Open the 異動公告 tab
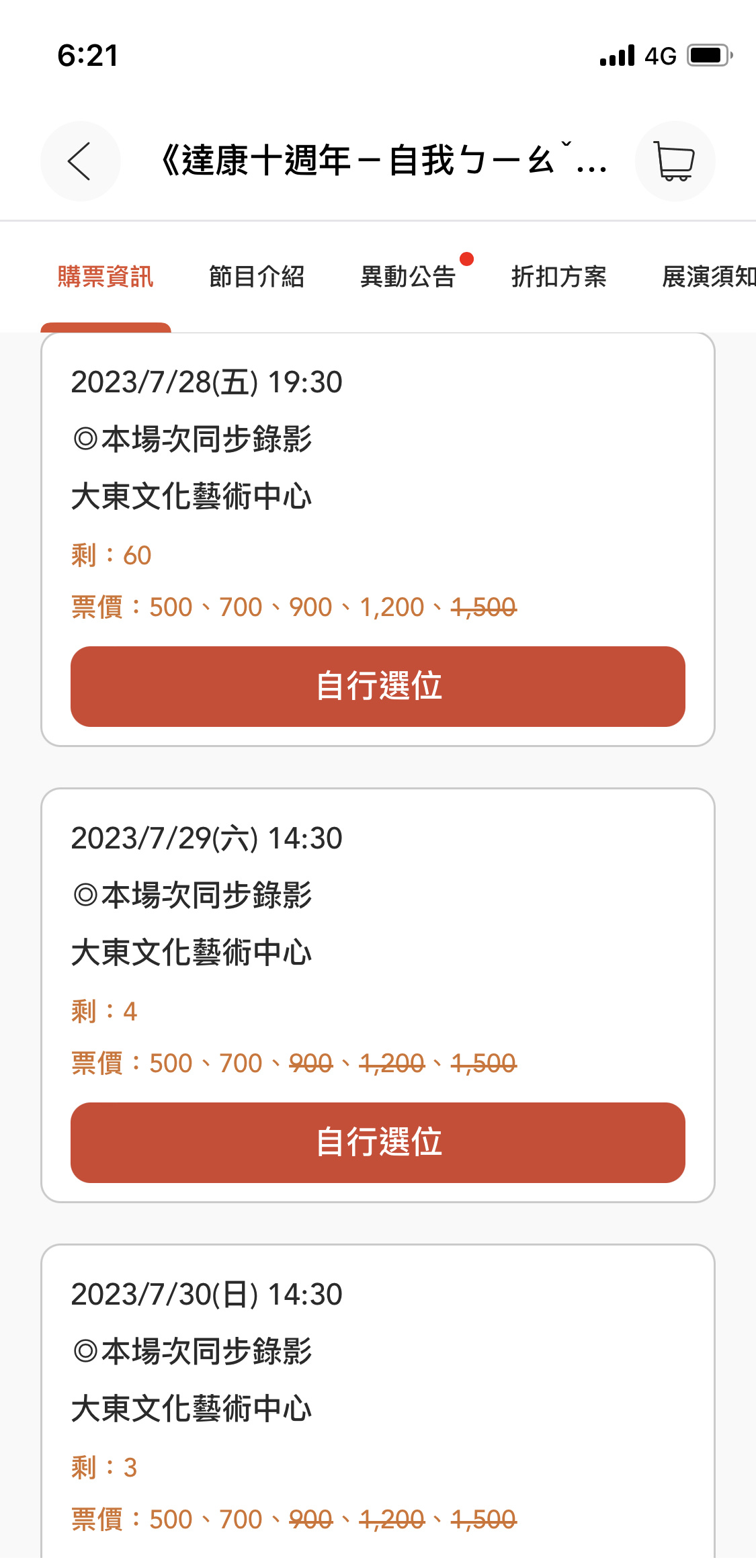 (408, 277)
